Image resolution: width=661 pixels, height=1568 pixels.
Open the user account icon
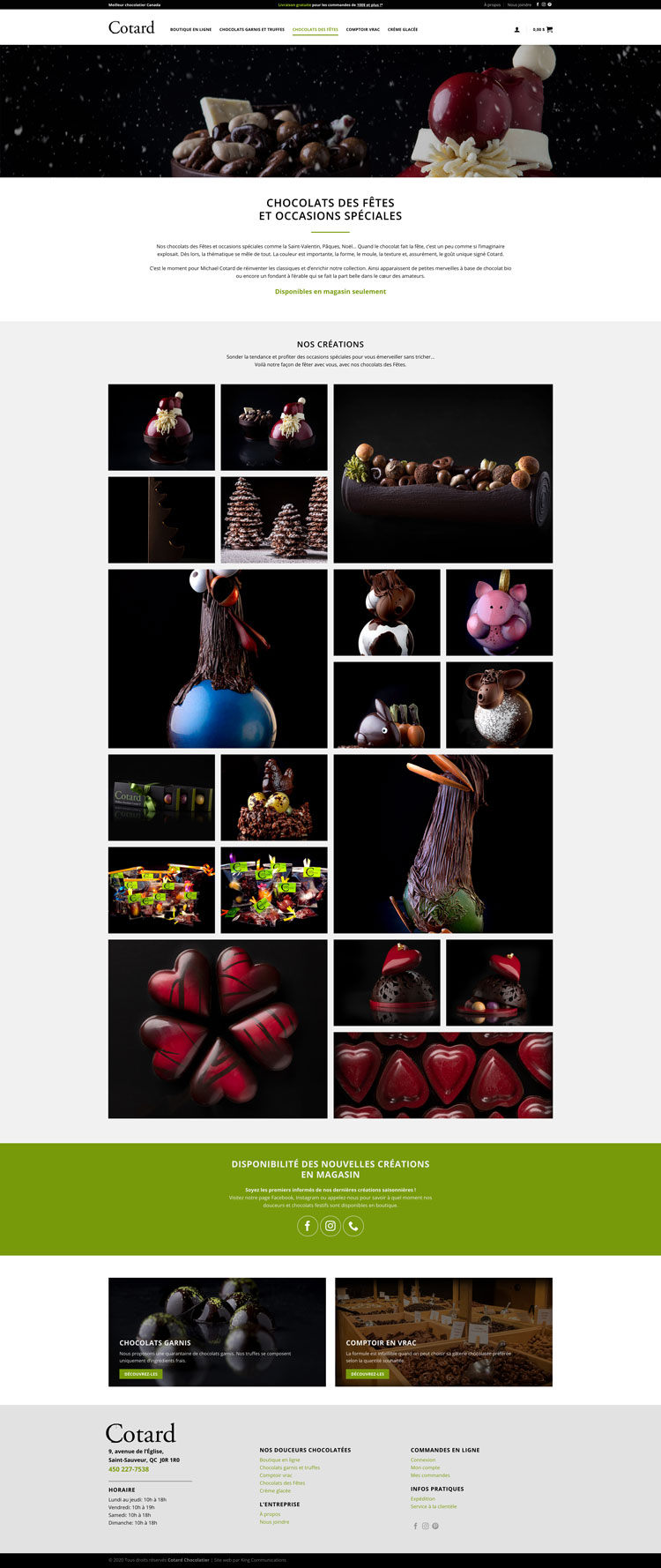(517, 29)
